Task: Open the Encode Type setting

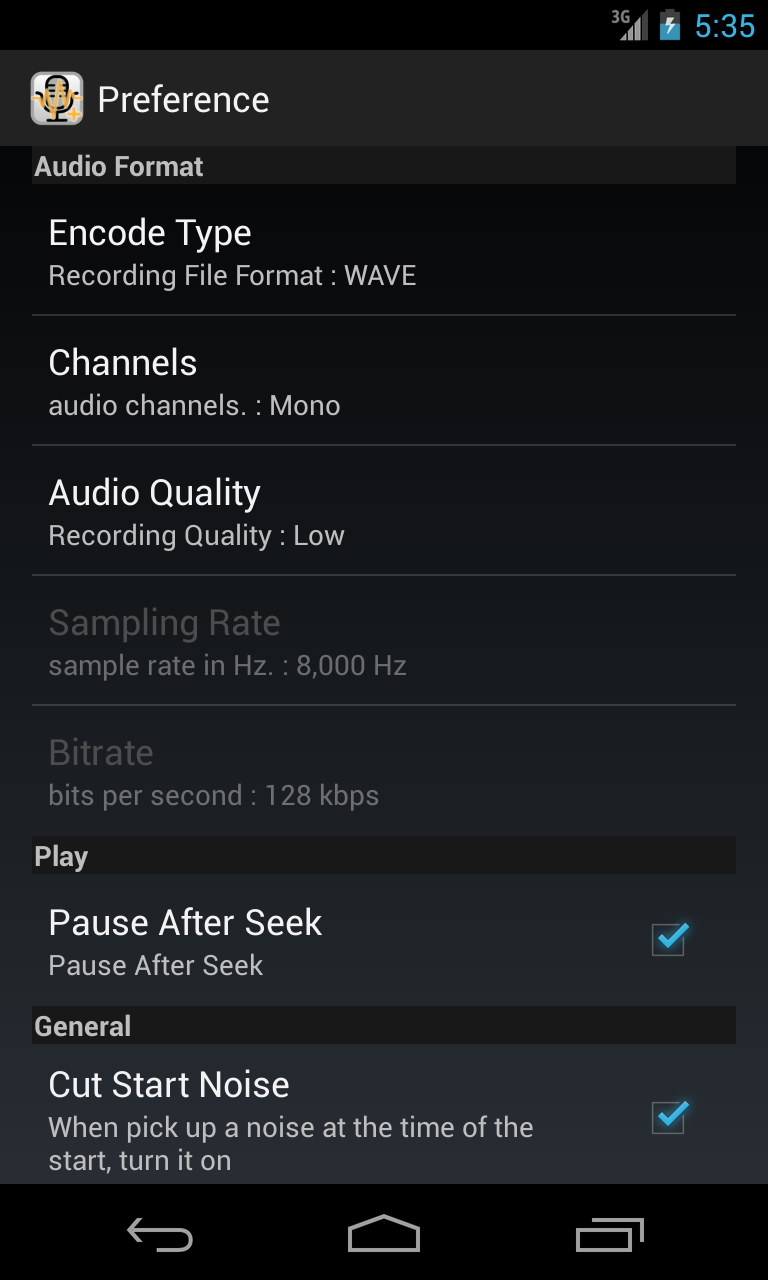Action: click(x=384, y=251)
